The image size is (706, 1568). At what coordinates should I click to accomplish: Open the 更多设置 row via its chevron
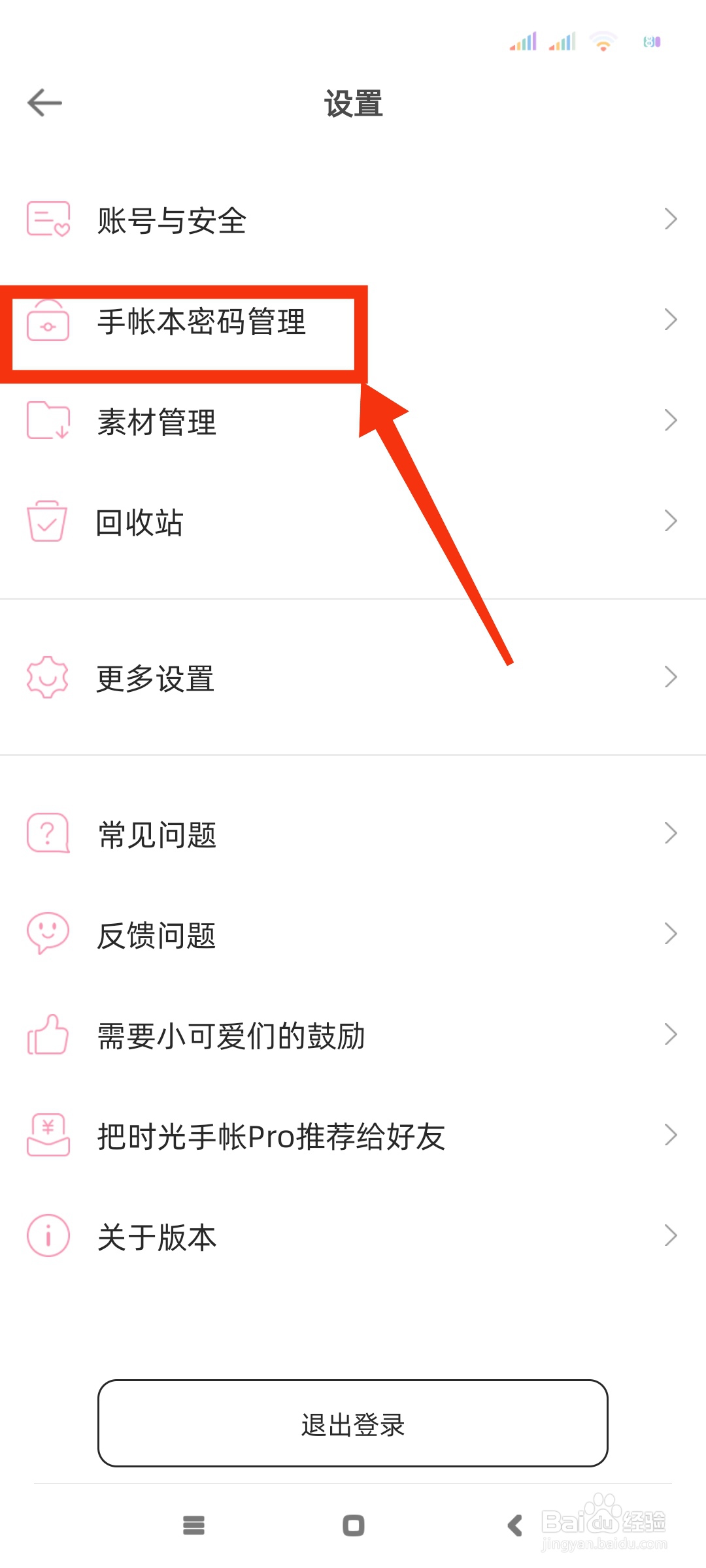click(671, 678)
